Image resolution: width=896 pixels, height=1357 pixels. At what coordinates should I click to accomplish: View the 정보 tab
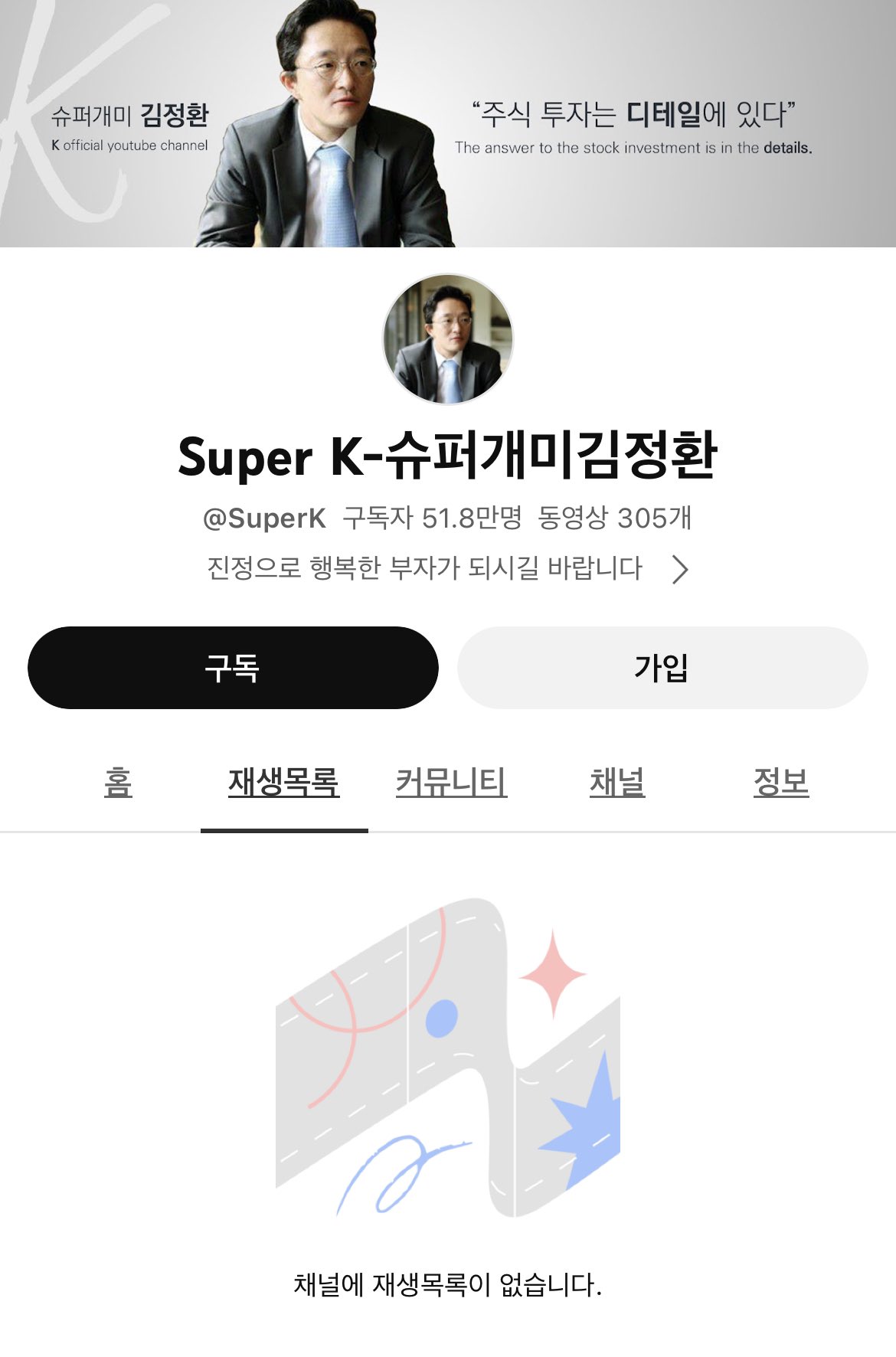coord(780,783)
